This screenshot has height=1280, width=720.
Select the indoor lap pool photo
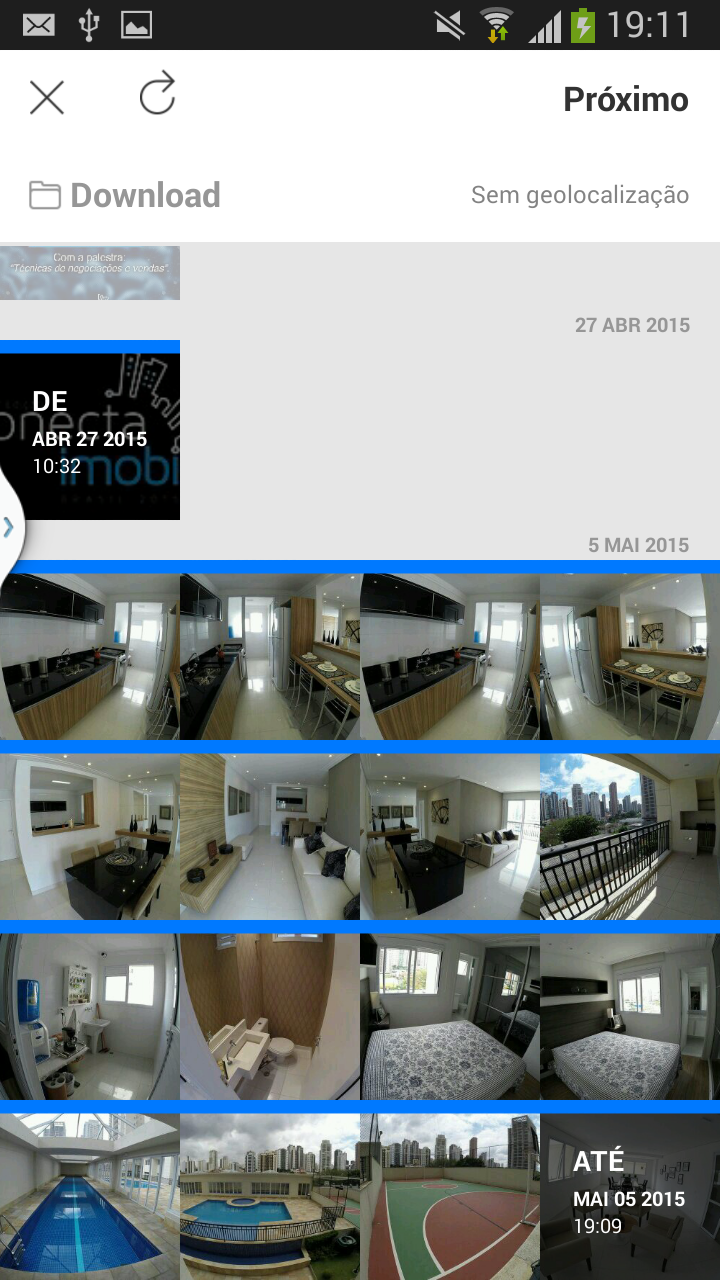[x=90, y=1196]
